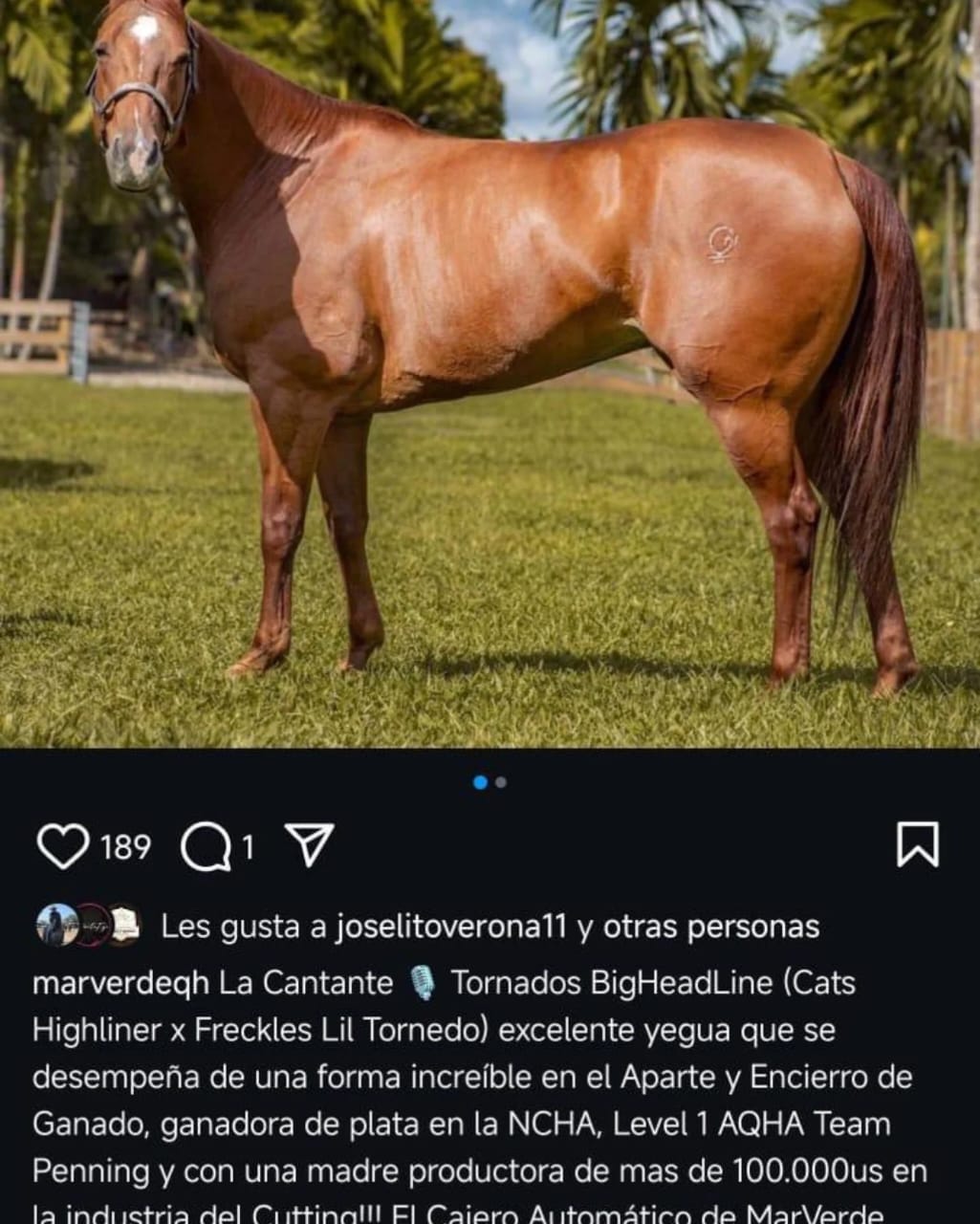This screenshot has height=1224, width=980.
Task: Share the post via paper plane icon
Action: (310, 845)
